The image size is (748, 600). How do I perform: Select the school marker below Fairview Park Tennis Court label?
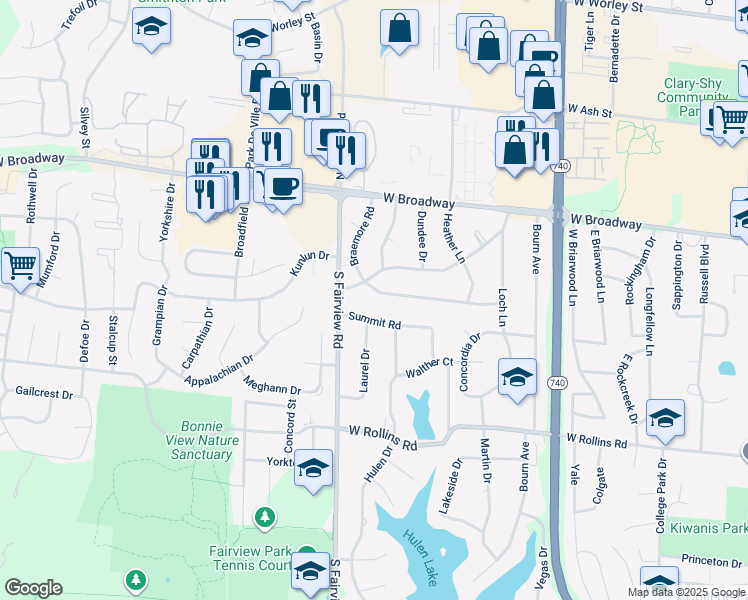coord(310,574)
